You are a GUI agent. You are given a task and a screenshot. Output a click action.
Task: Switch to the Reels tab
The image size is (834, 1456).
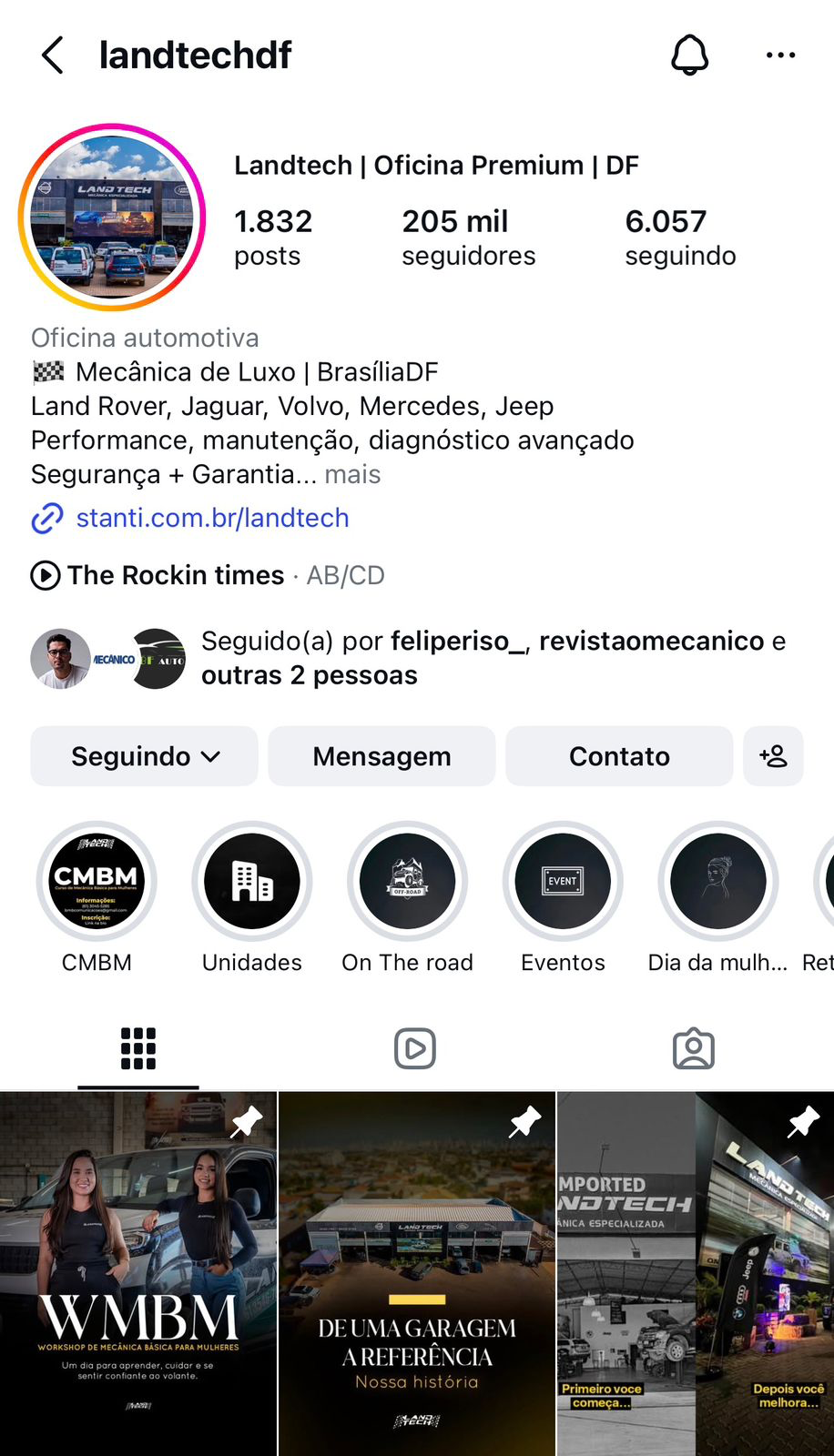click(x=415, y=1048)
